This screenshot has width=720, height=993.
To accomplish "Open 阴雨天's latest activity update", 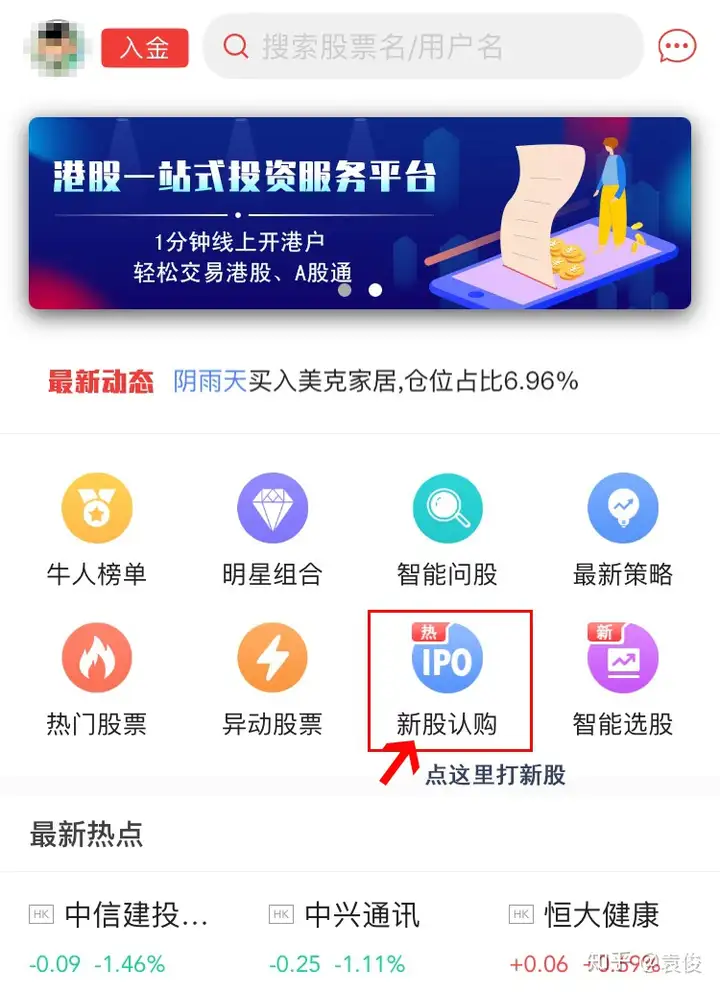I will pos(376,381).
